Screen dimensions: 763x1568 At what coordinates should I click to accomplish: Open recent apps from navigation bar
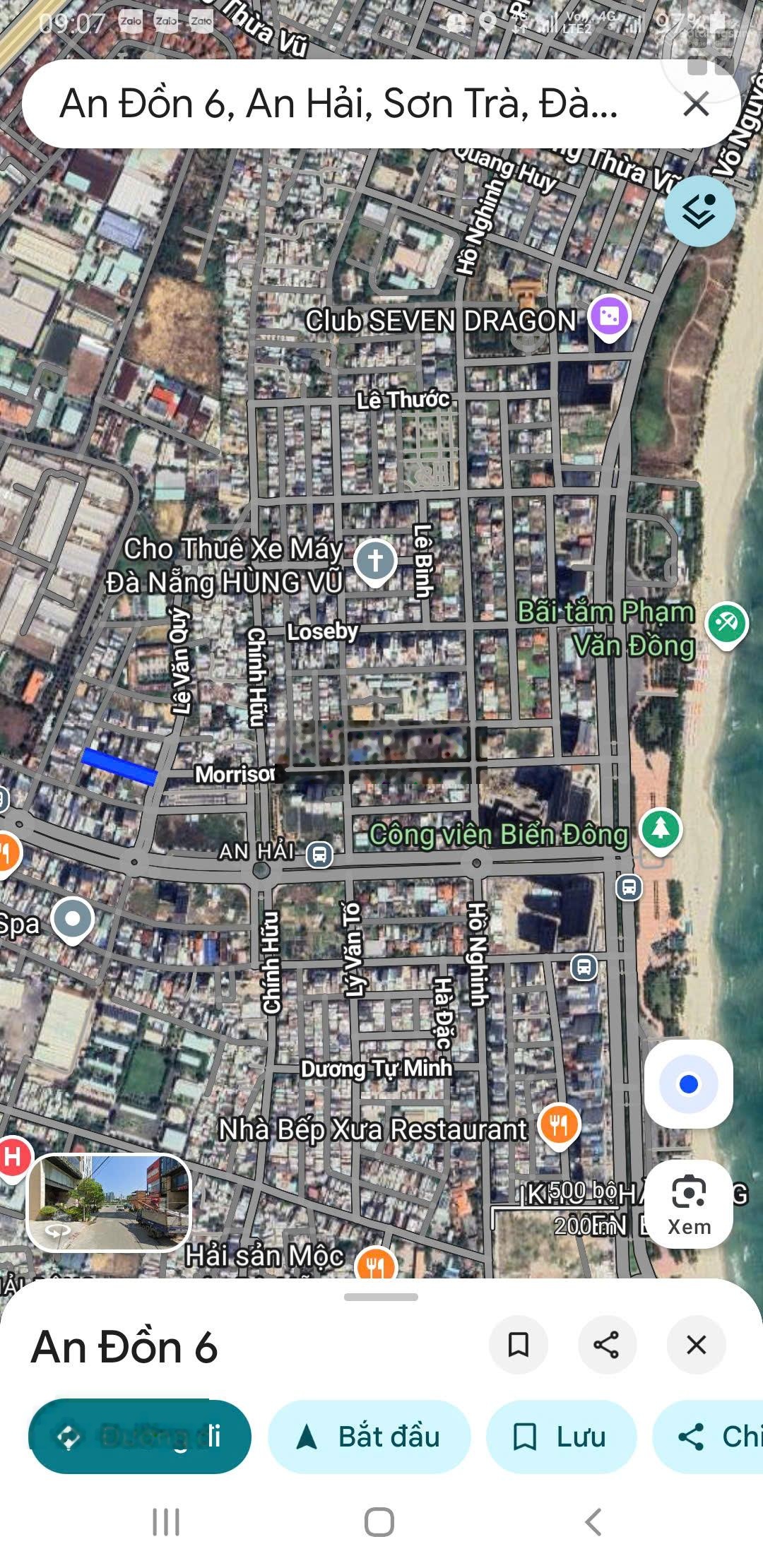pos(166,1522)
